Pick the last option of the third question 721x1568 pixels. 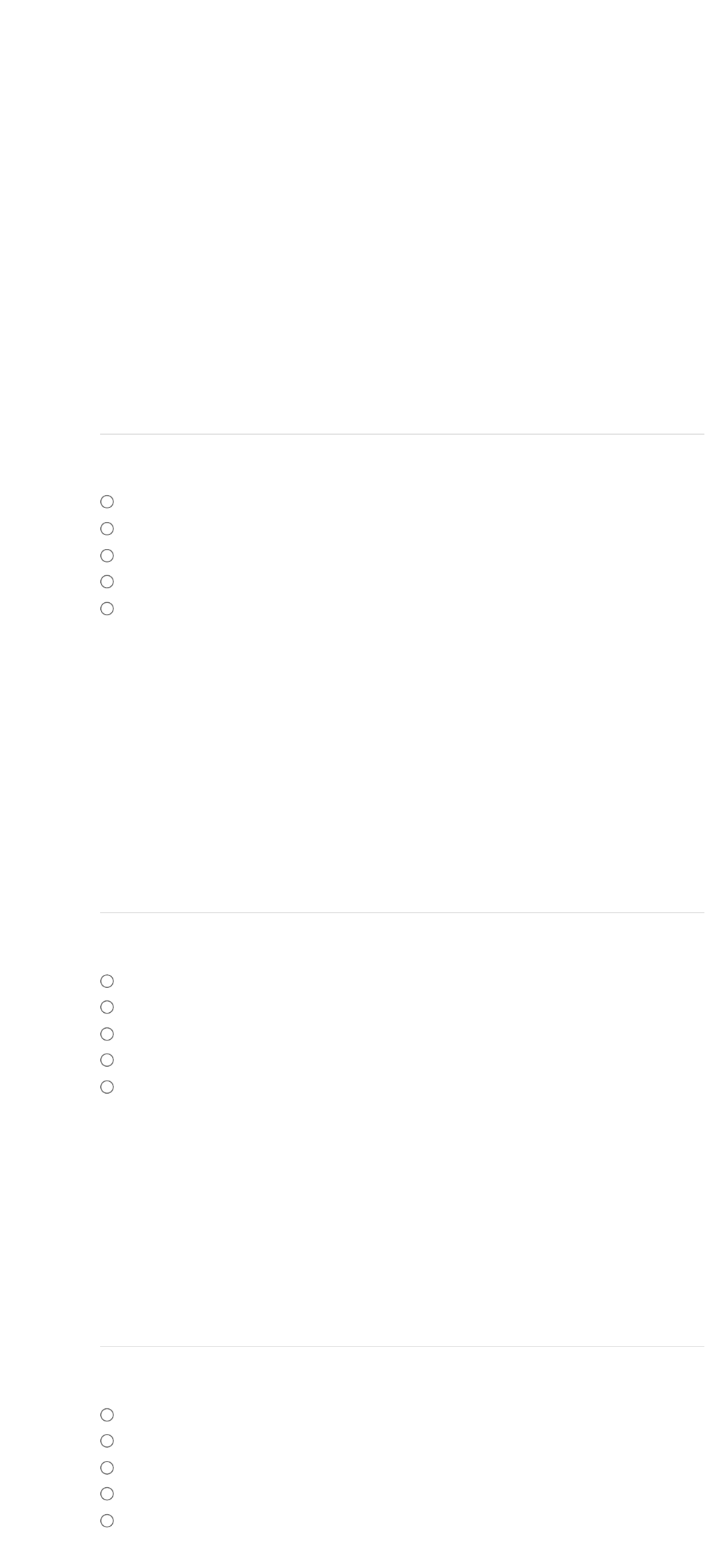[x=107, y=1522]
